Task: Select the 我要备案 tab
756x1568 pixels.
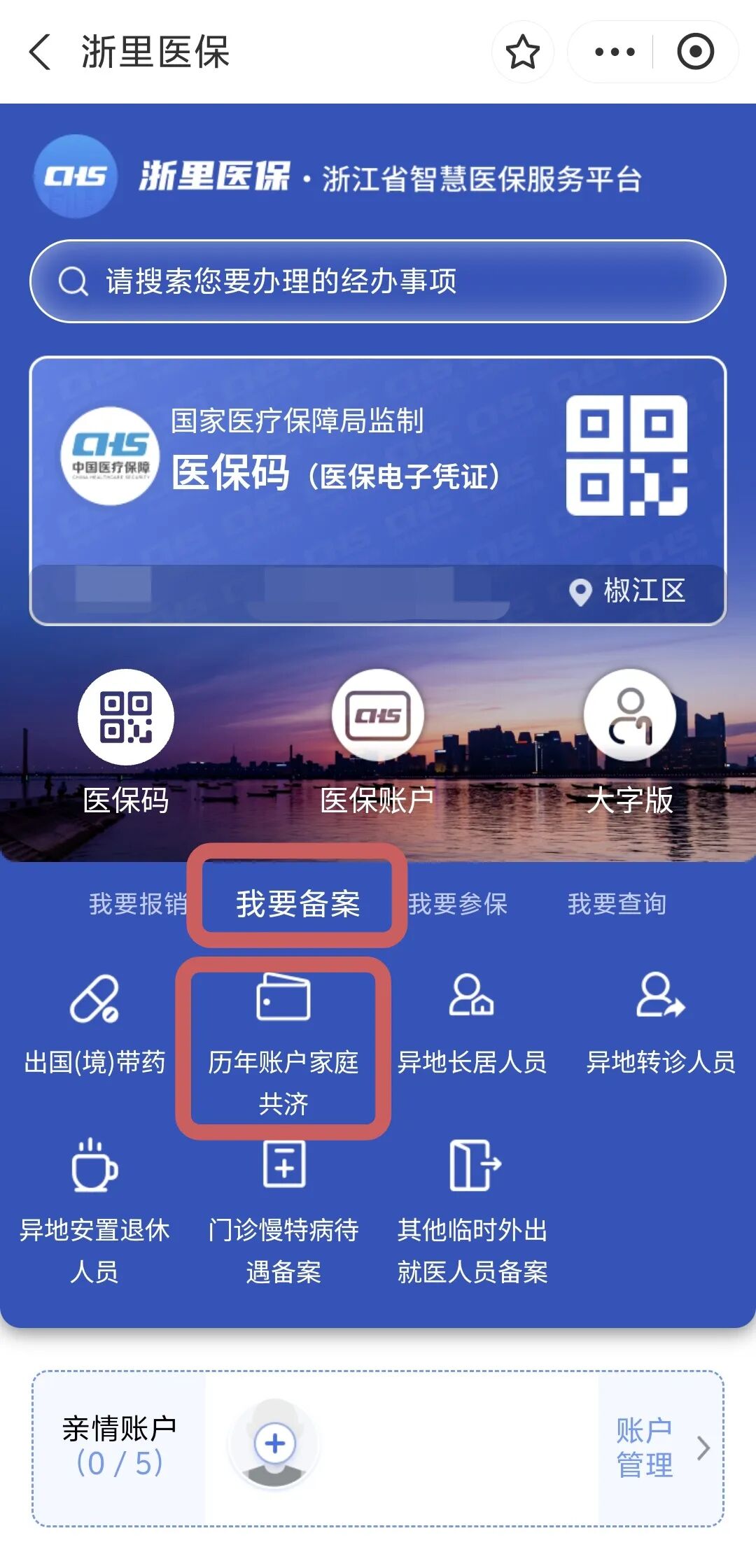Action: (x=297, y=903)
